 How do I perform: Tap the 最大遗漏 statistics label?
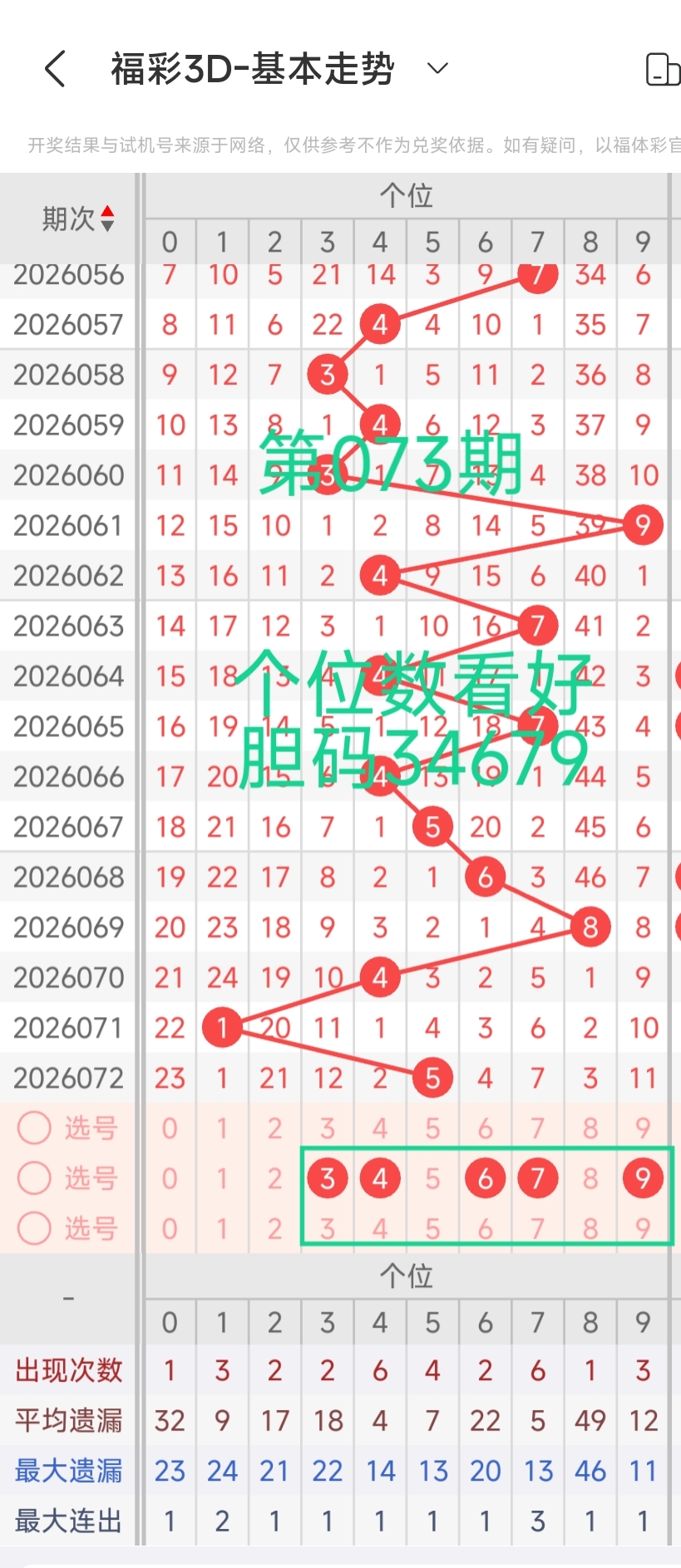[x=68, y=1471]
